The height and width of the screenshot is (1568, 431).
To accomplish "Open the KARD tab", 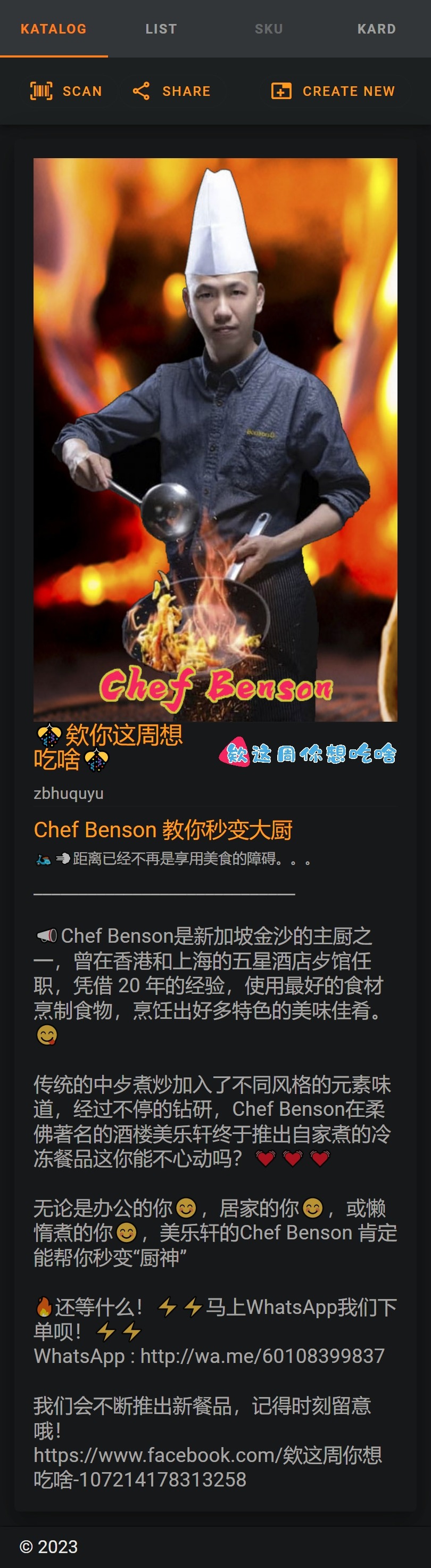I will click(x=376, y=29).
